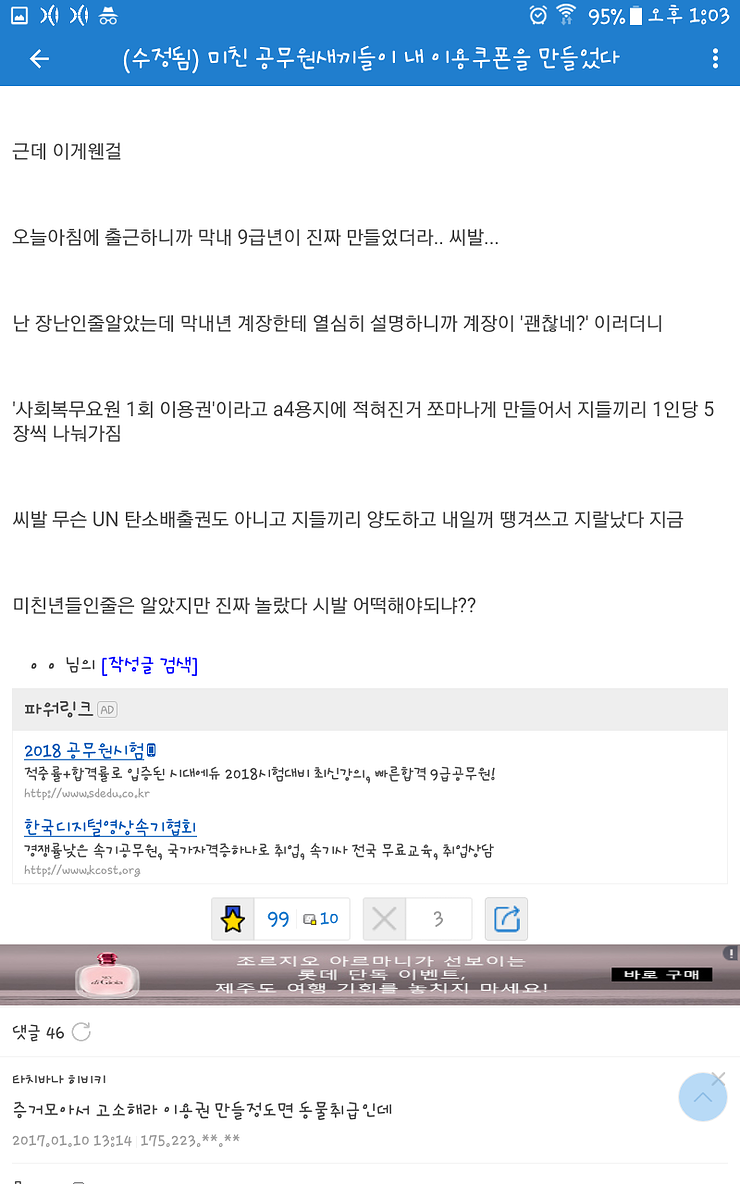Open the info icon on the ad banner

[731, 953]
